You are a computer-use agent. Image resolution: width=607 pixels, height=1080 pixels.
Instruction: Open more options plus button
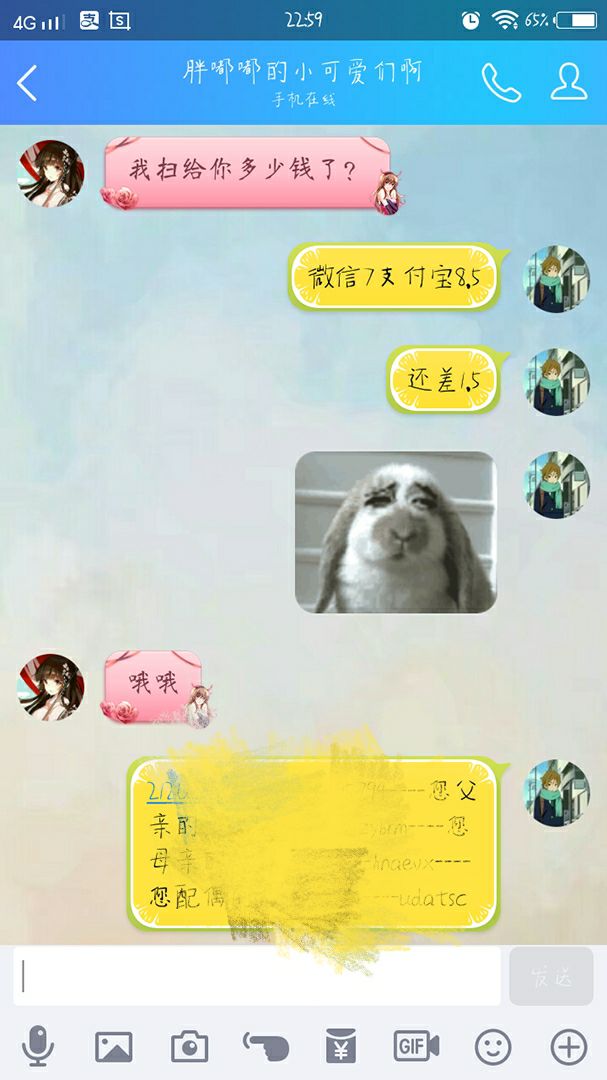pyautogui.click(x=569, y=1047)
